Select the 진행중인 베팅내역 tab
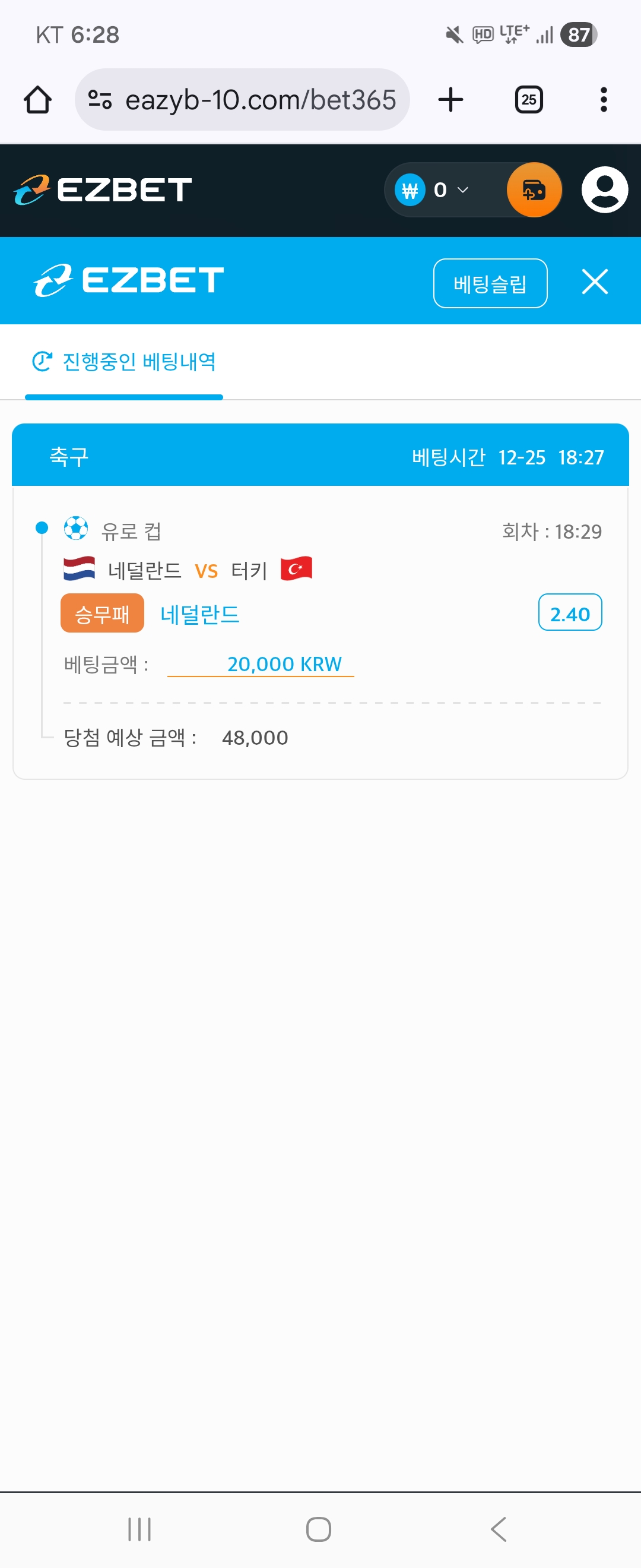 [125, 362]
